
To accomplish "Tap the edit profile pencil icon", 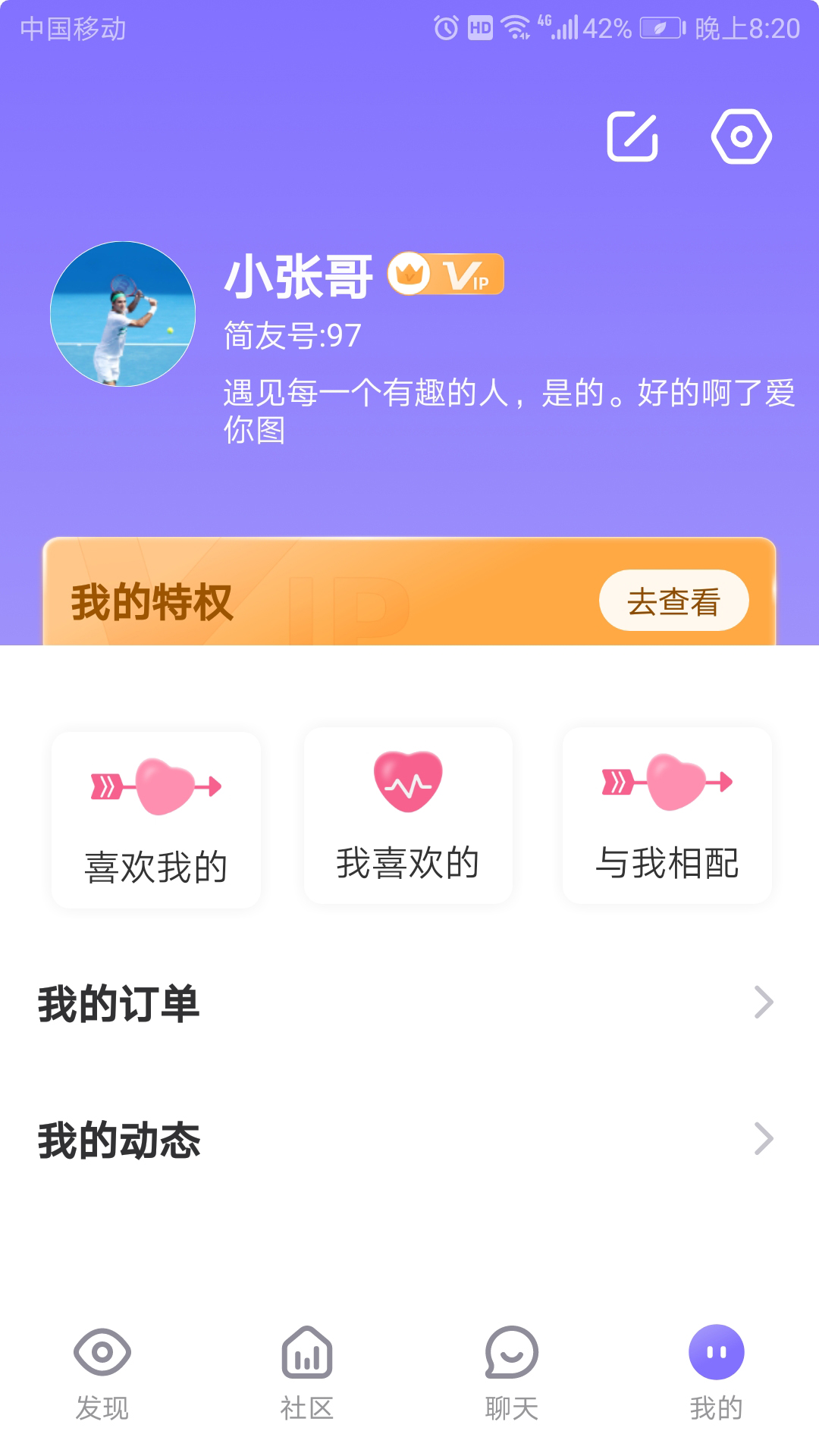I will [x=632, y=136].
